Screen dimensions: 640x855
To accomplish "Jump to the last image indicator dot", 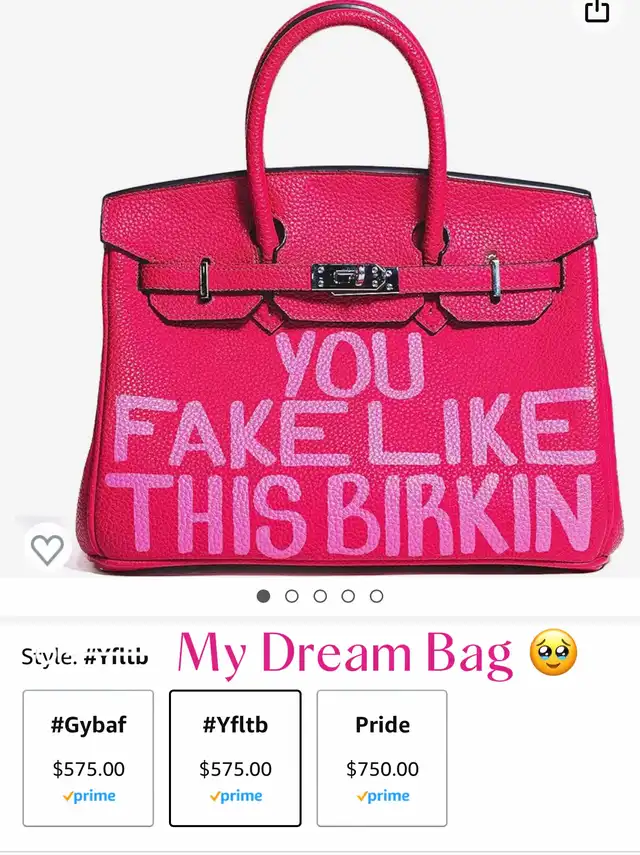I will pyautogui.click(x=376, y=596).
